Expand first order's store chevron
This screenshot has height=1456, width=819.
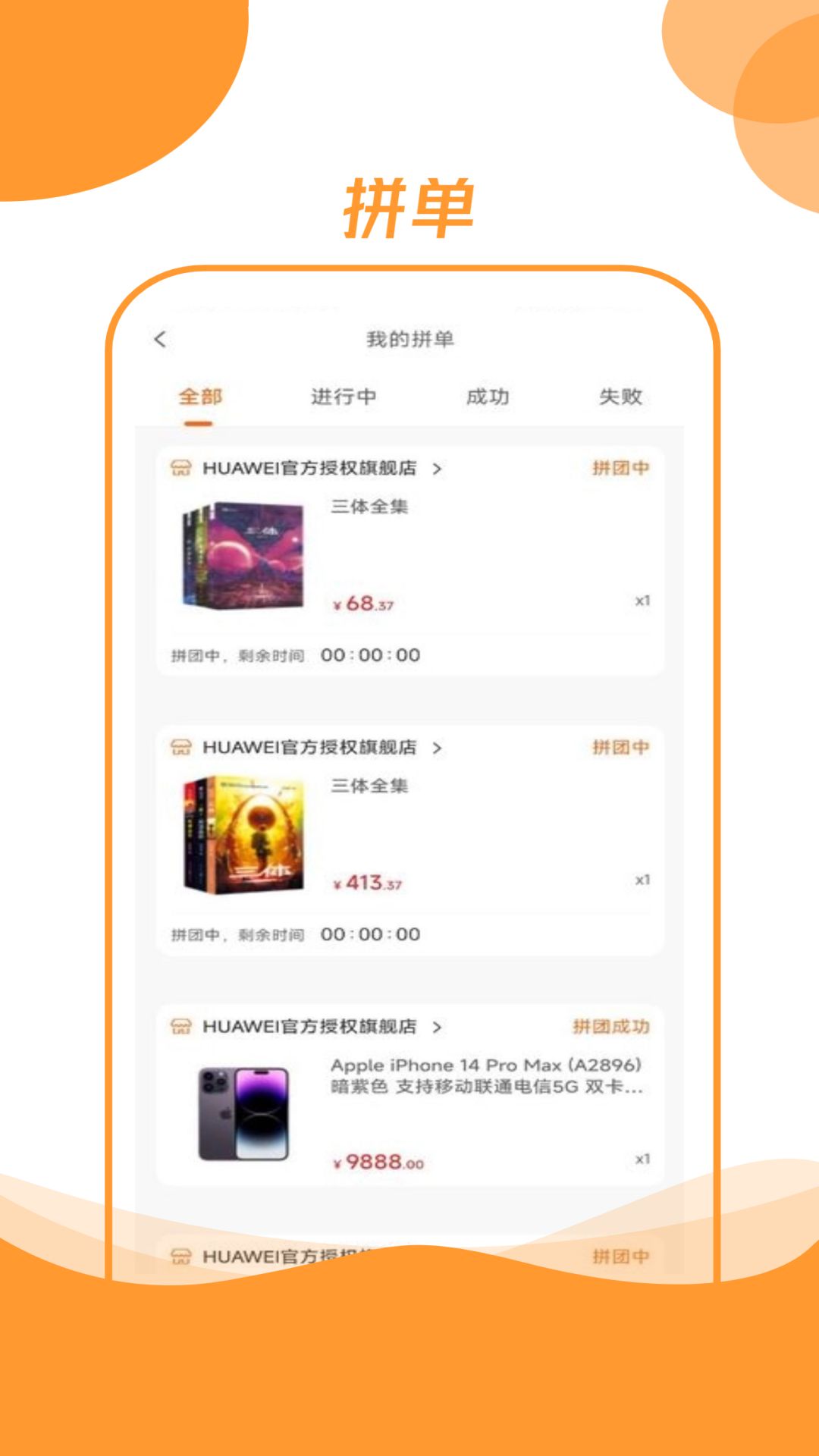[438, 469]
